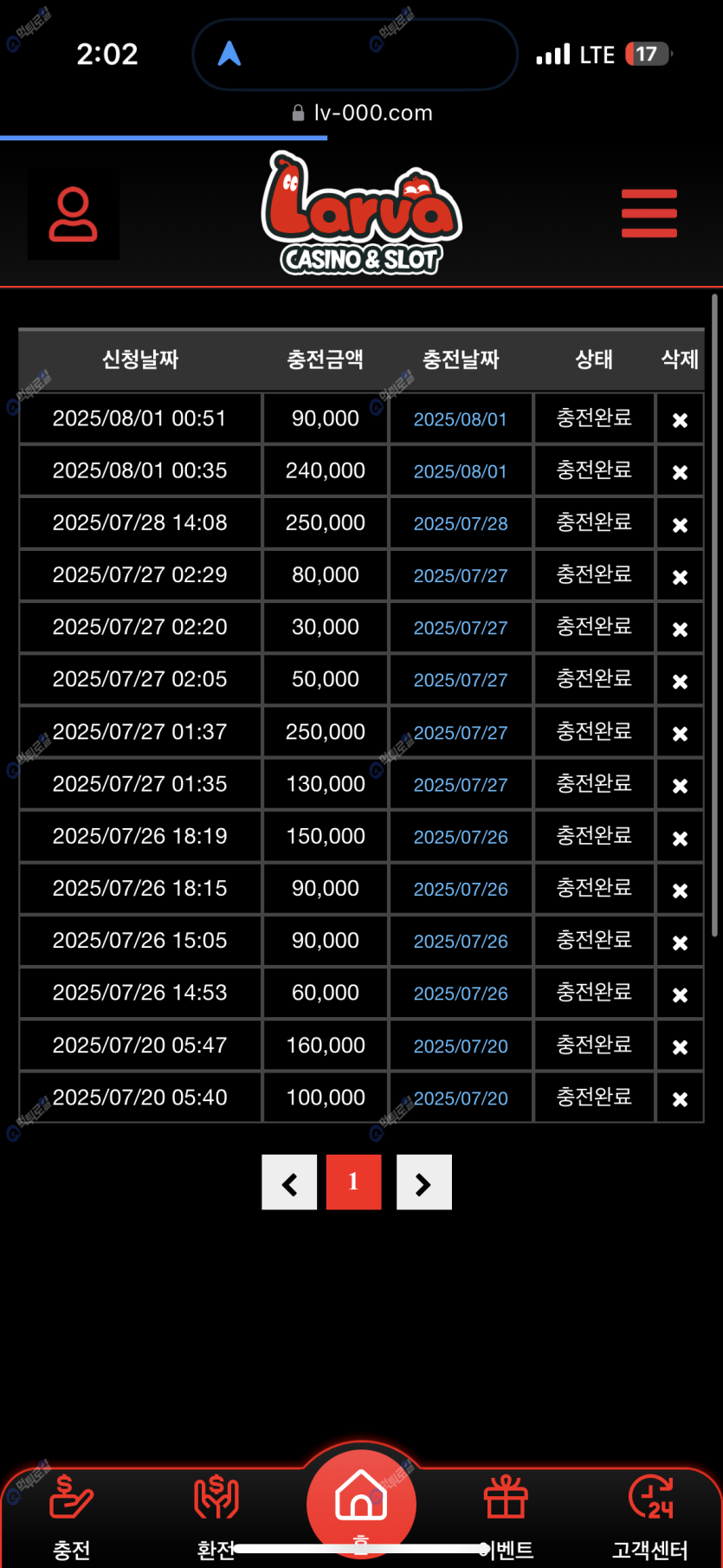Tap the lv-000.com address bar
The width and height of the screenshot is (723, 1568).
362,113
